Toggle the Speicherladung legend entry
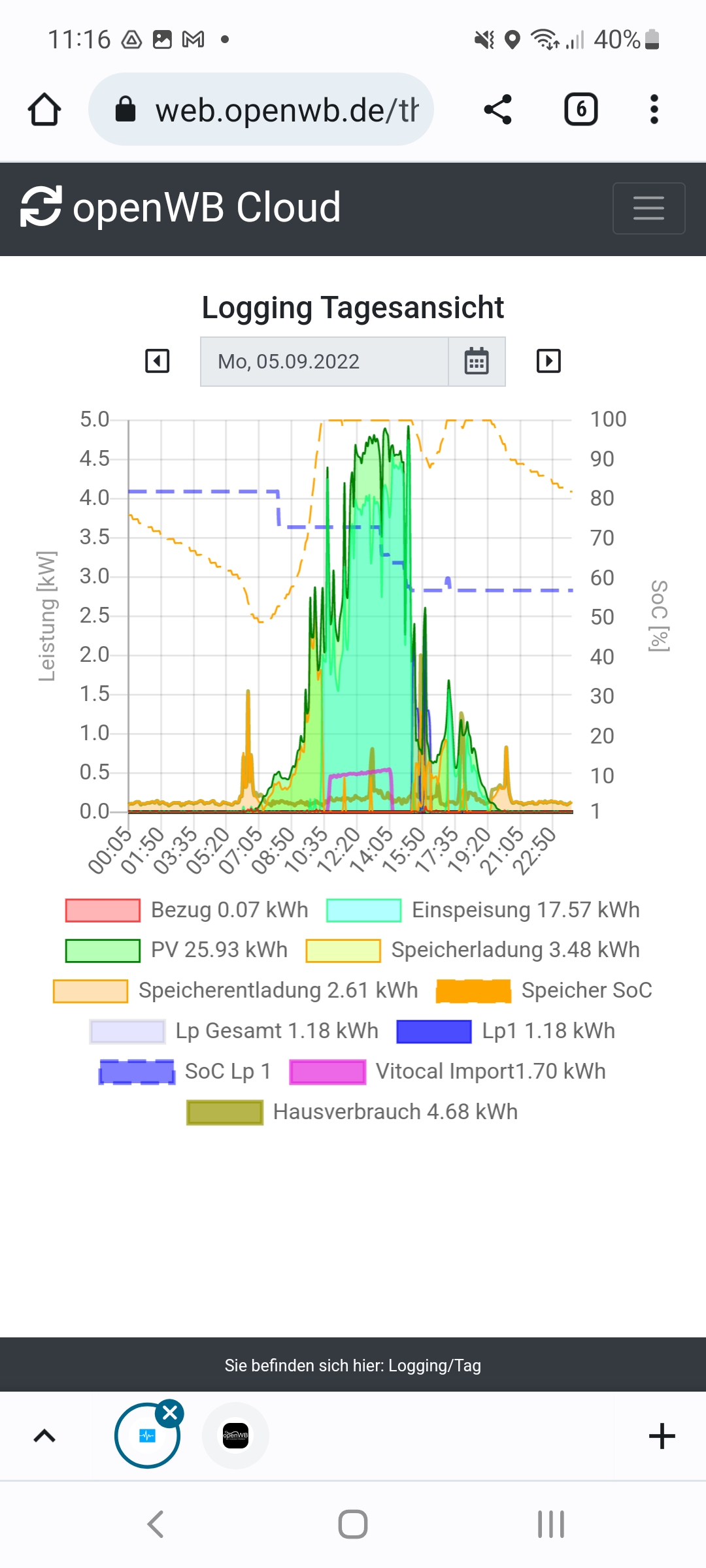Image resolution: width=706 pixels, height=1568 pixels. [x=473, y=950]
